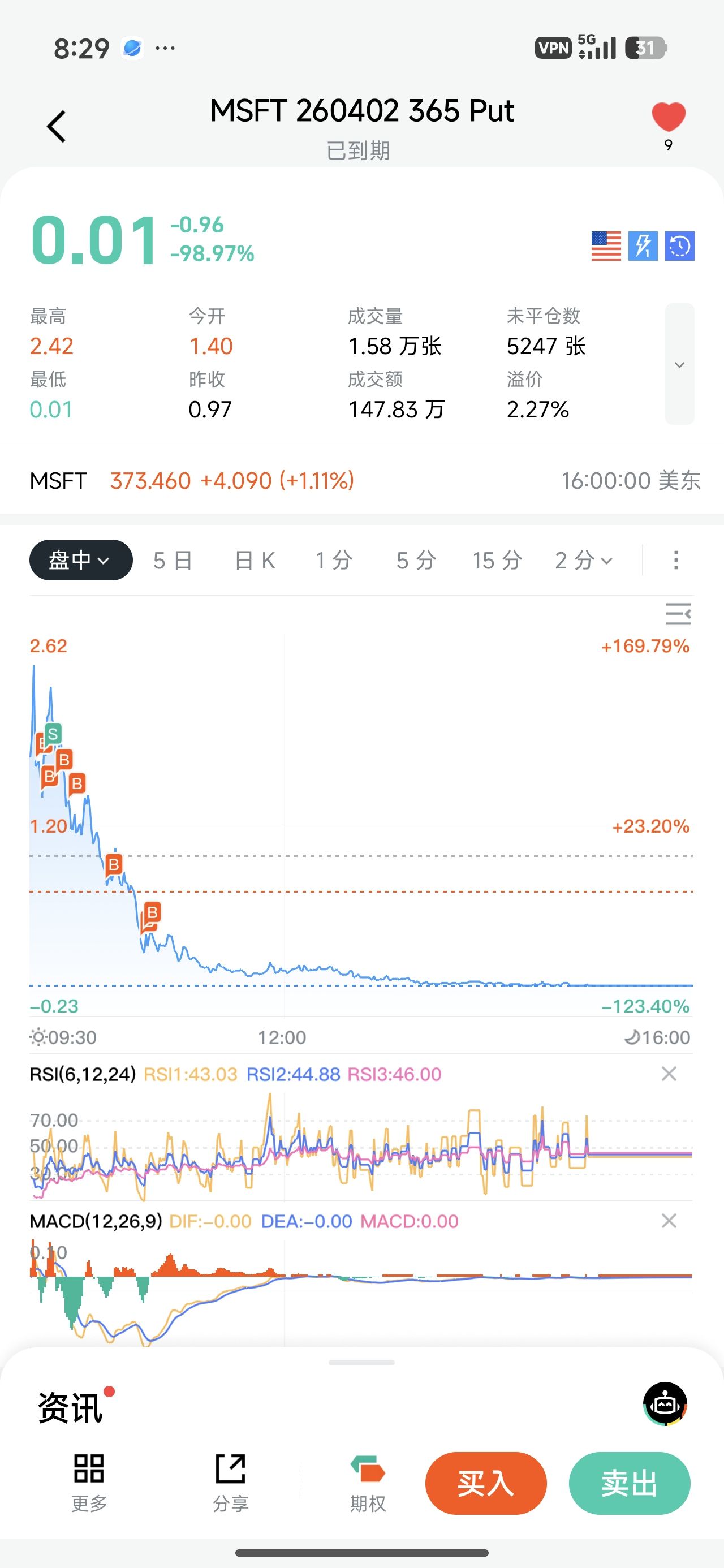The image size is (724, 1568).
Task: Tap the orange 买入 buy button
Action: point(485,1483)
